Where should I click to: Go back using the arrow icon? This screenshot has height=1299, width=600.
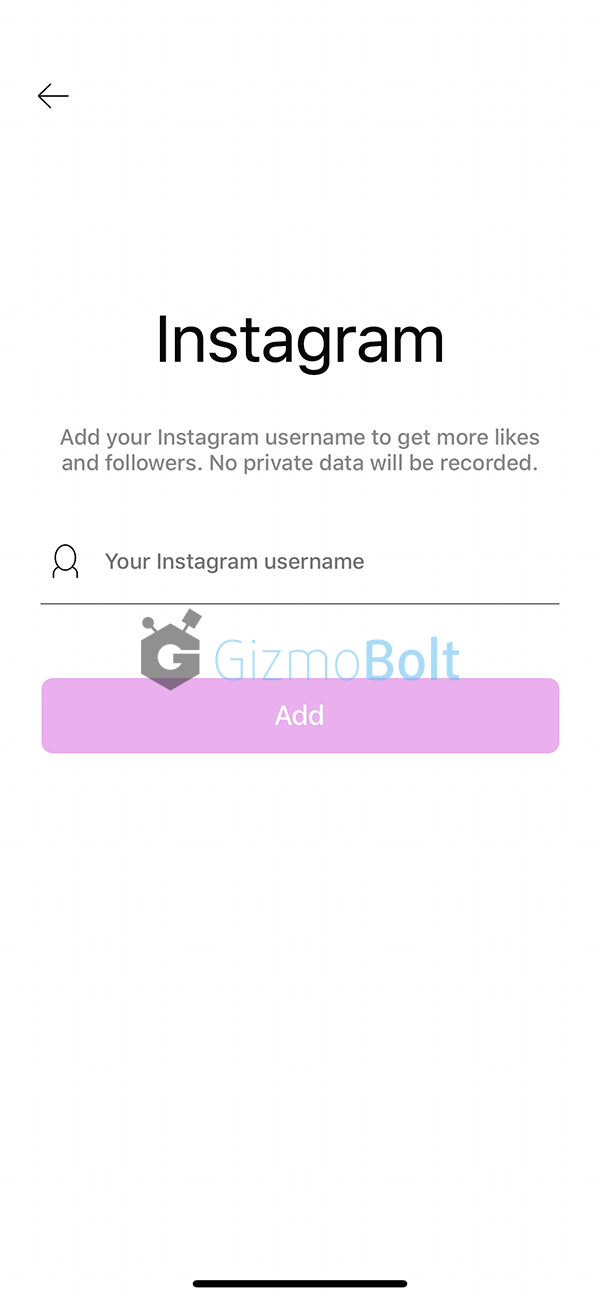[x=53, y=96]
